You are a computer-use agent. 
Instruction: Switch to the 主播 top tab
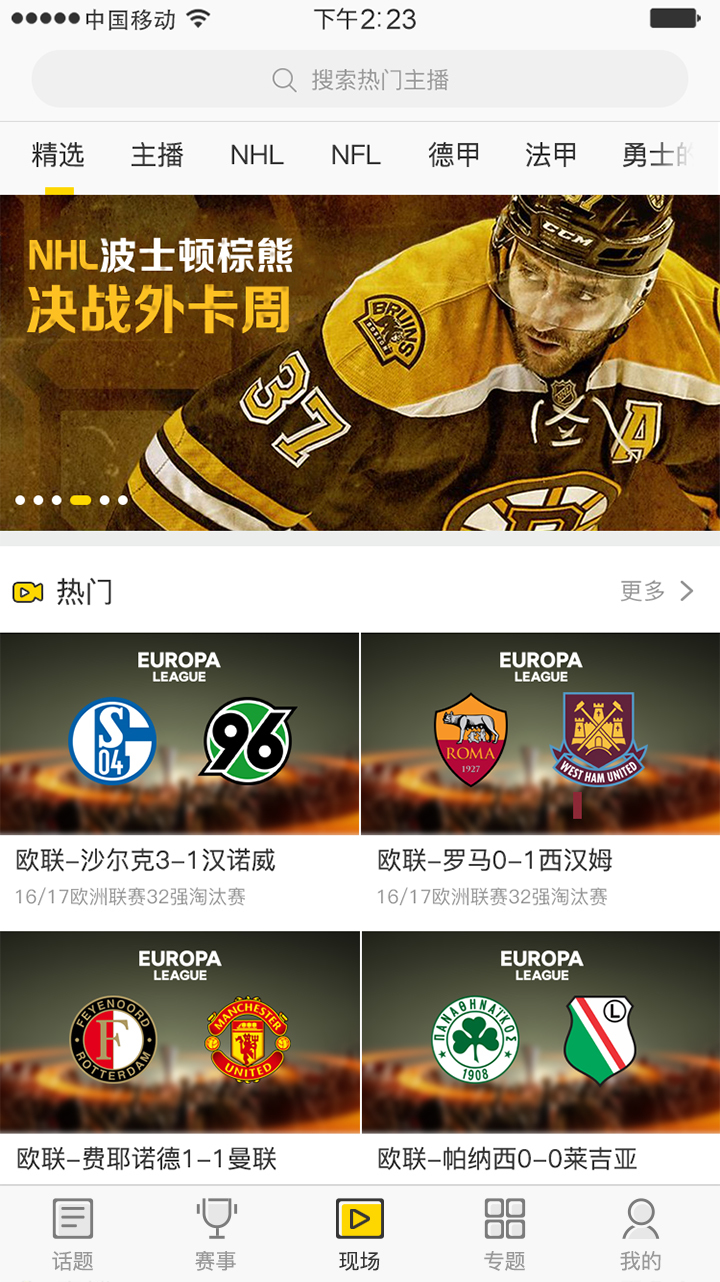click(x=157, y=155)
